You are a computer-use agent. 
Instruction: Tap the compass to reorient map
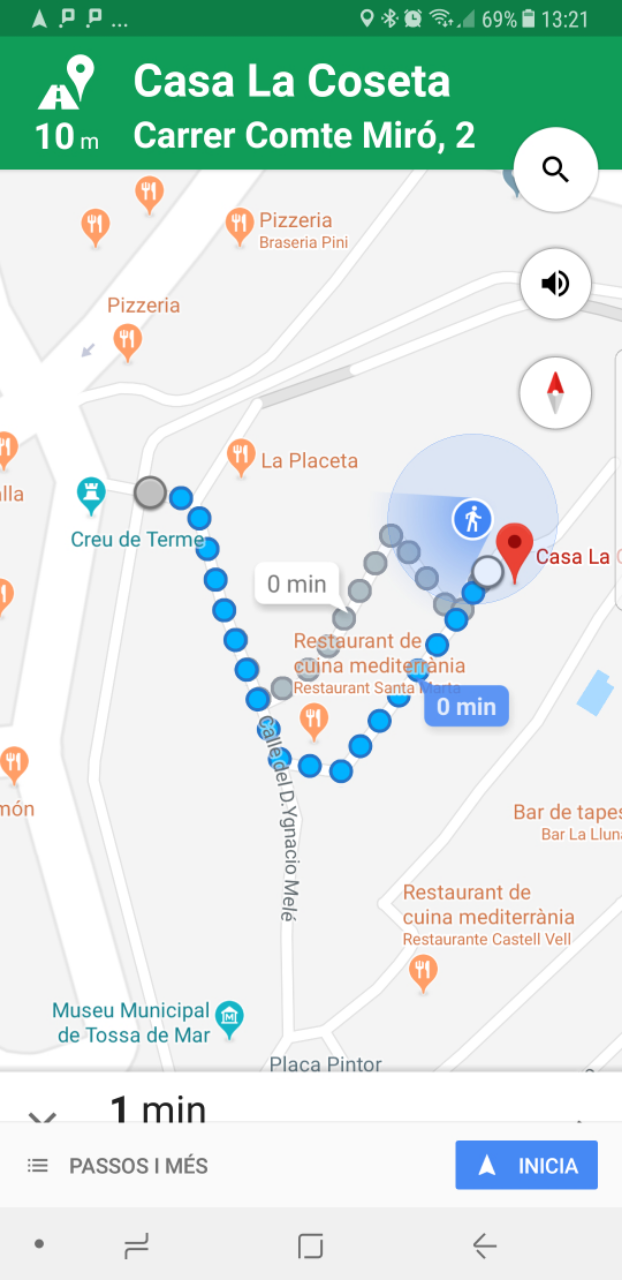pyautogui.click(x=555, y=392)
